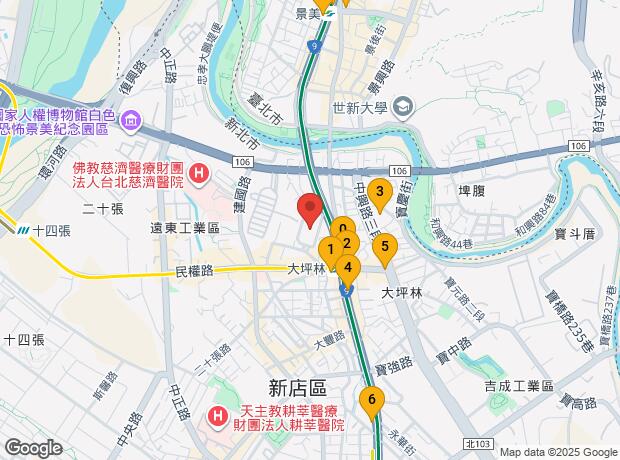The image size is (620, 460).
Task: Select orange map marker 0
Action: 343,225
